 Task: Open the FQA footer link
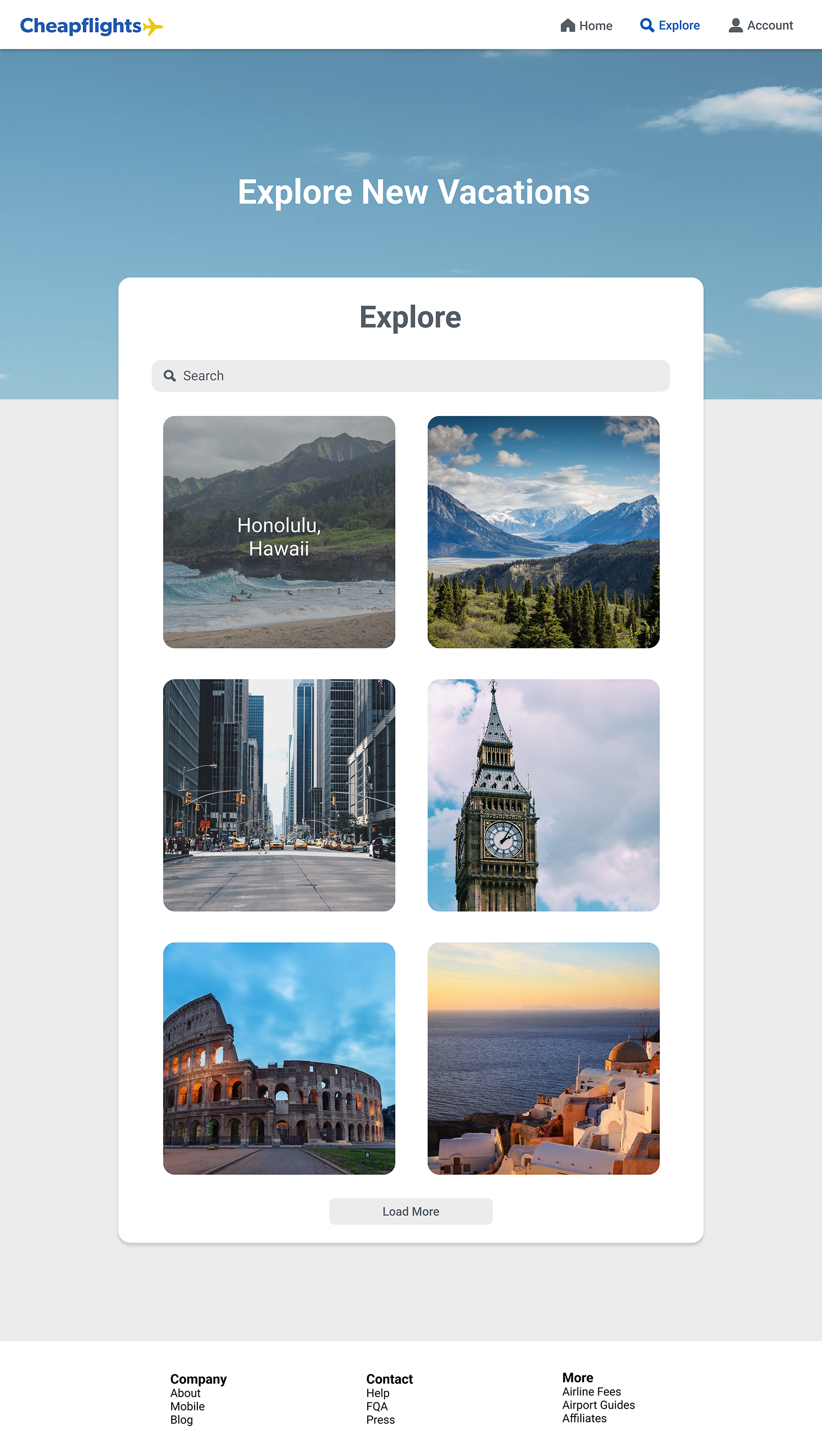coord(377,1406)
